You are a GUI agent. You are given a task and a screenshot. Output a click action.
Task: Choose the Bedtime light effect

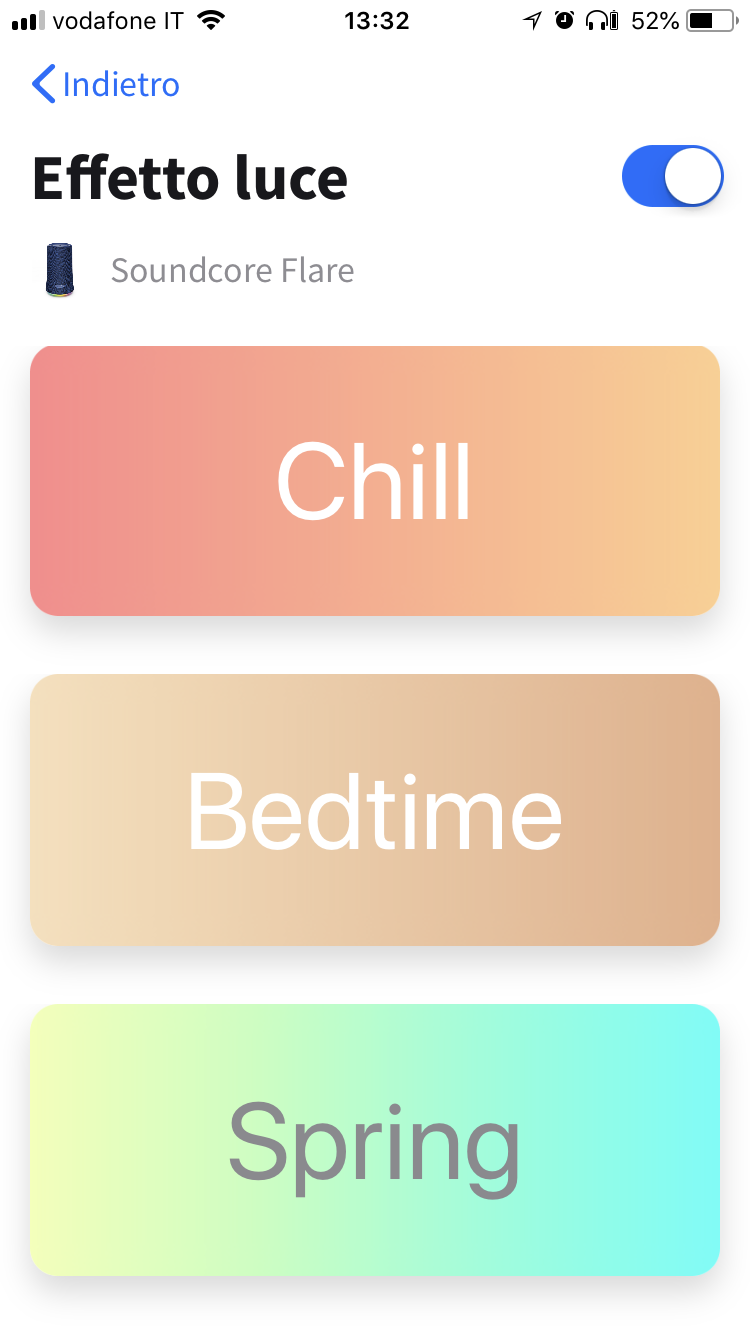[375, 810]
